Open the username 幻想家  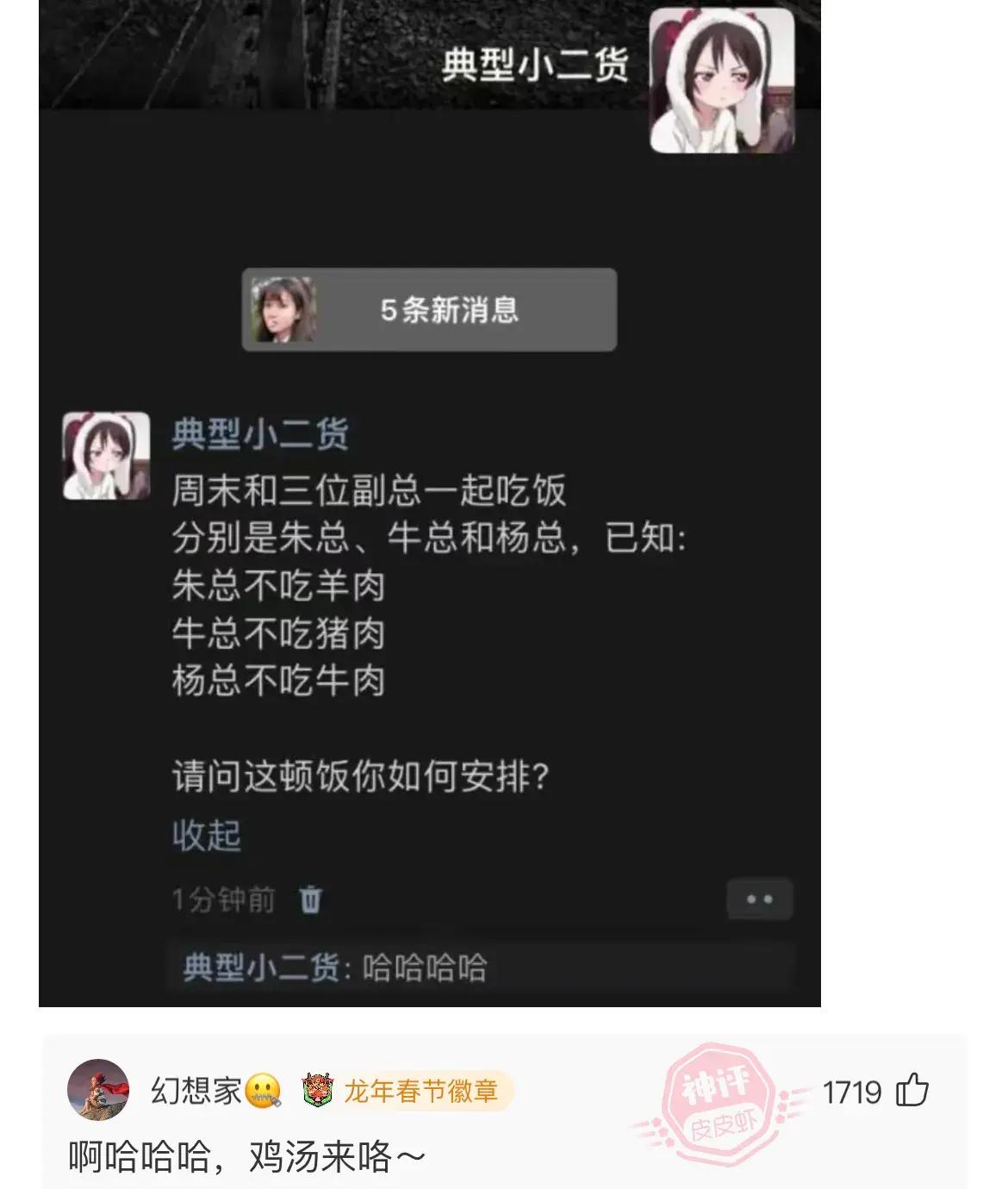point(196,1091)
